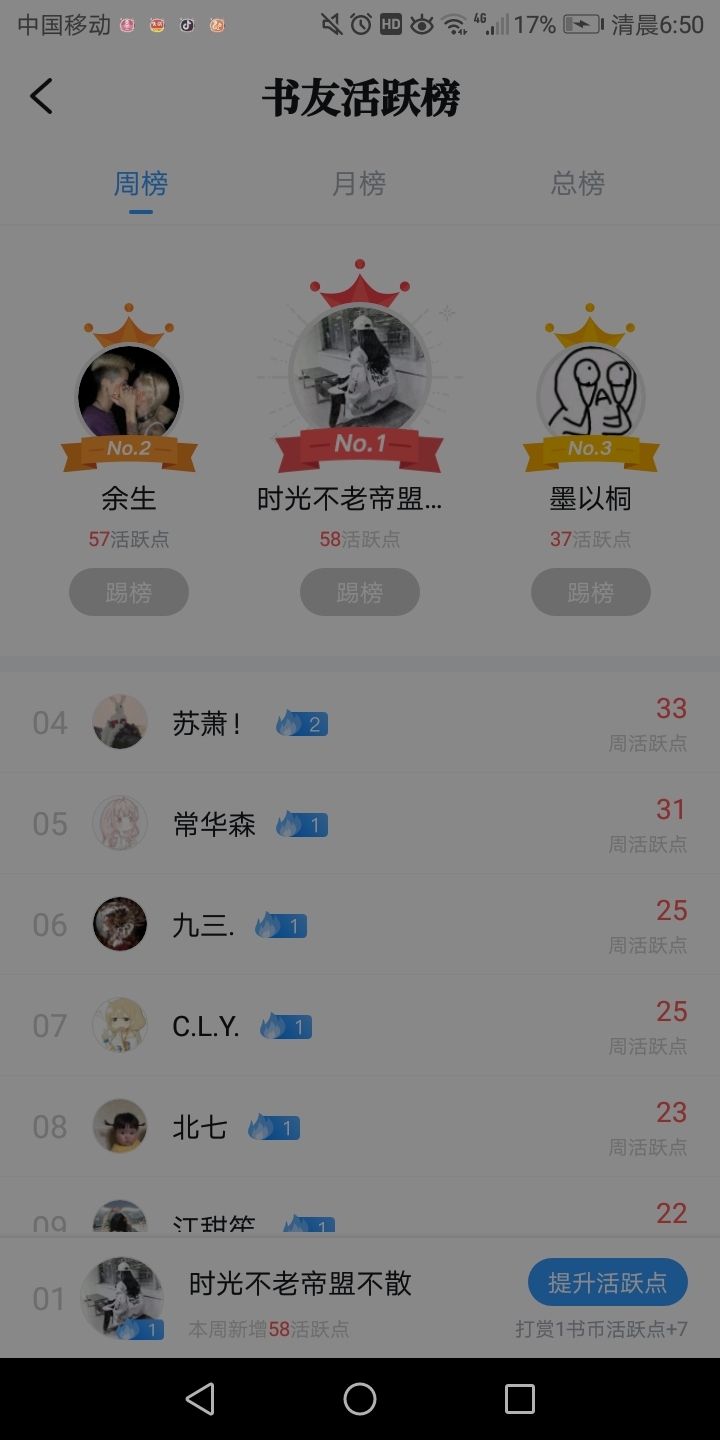Open 苏萧！'s row ranked 04
Screen dimensions: 720x1440
(360, 723)
